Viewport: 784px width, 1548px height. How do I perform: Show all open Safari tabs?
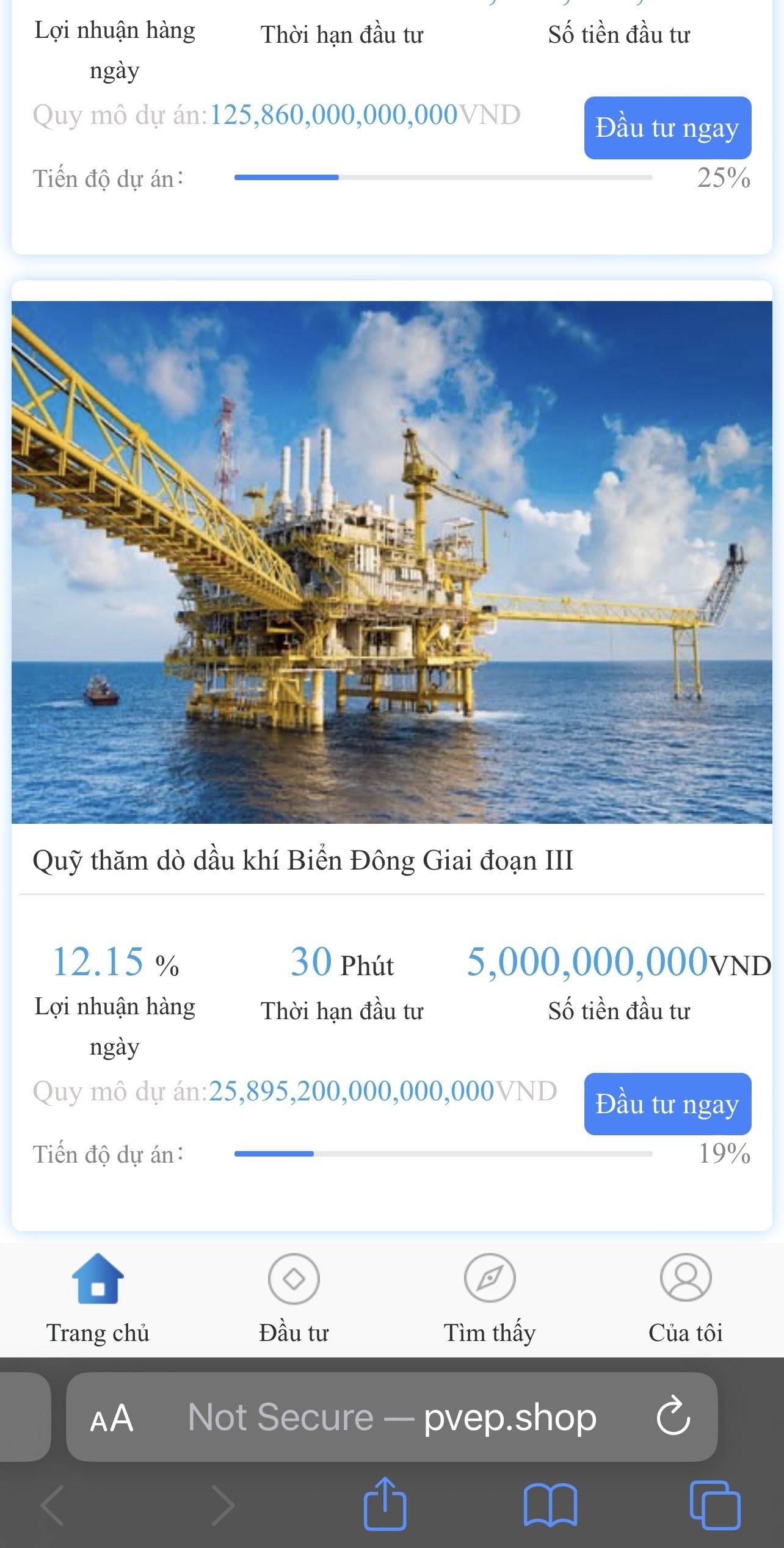(714, 1505)
